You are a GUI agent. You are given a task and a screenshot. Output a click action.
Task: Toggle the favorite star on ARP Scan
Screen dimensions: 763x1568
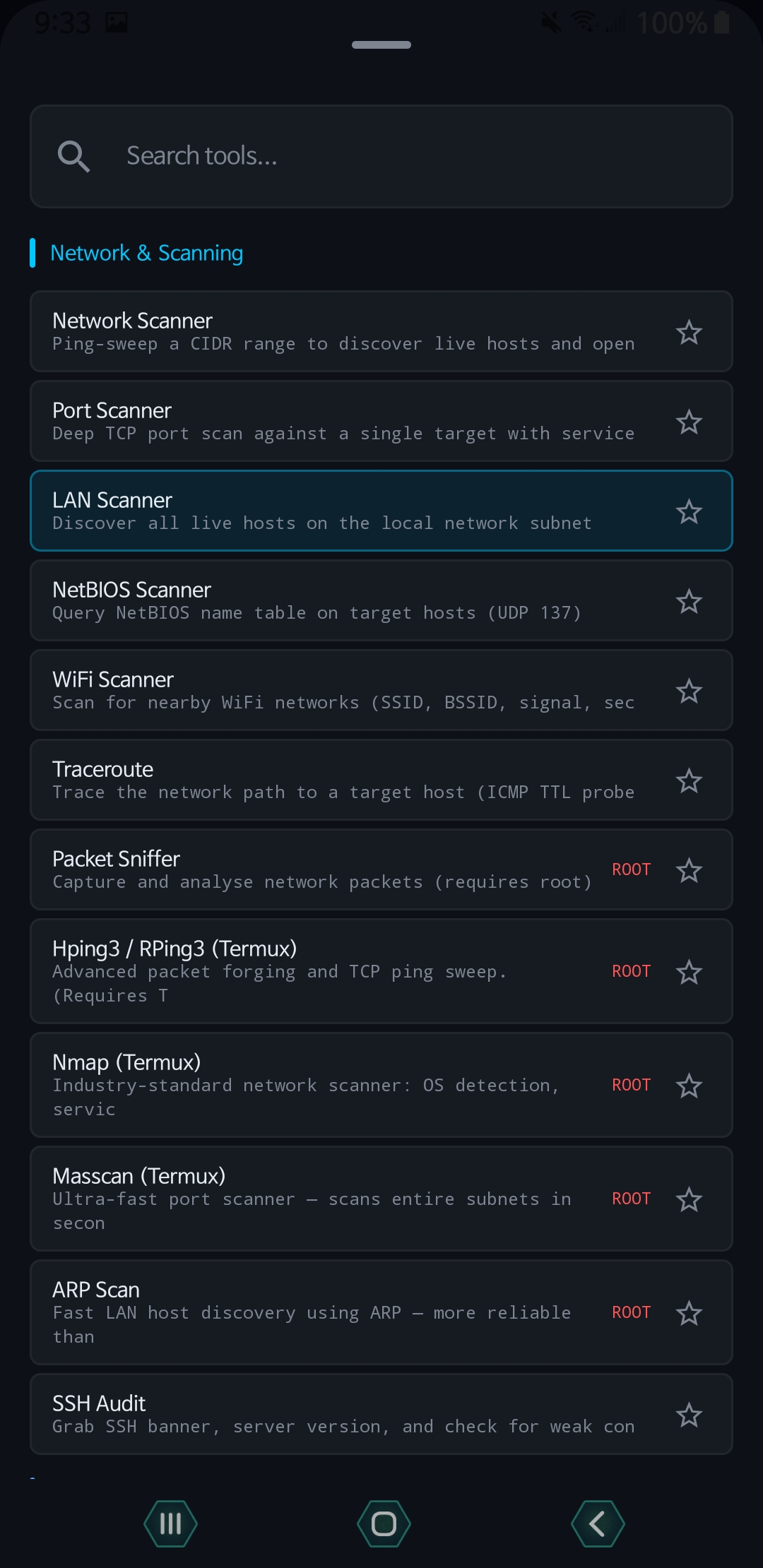[x=689, y=1312]
